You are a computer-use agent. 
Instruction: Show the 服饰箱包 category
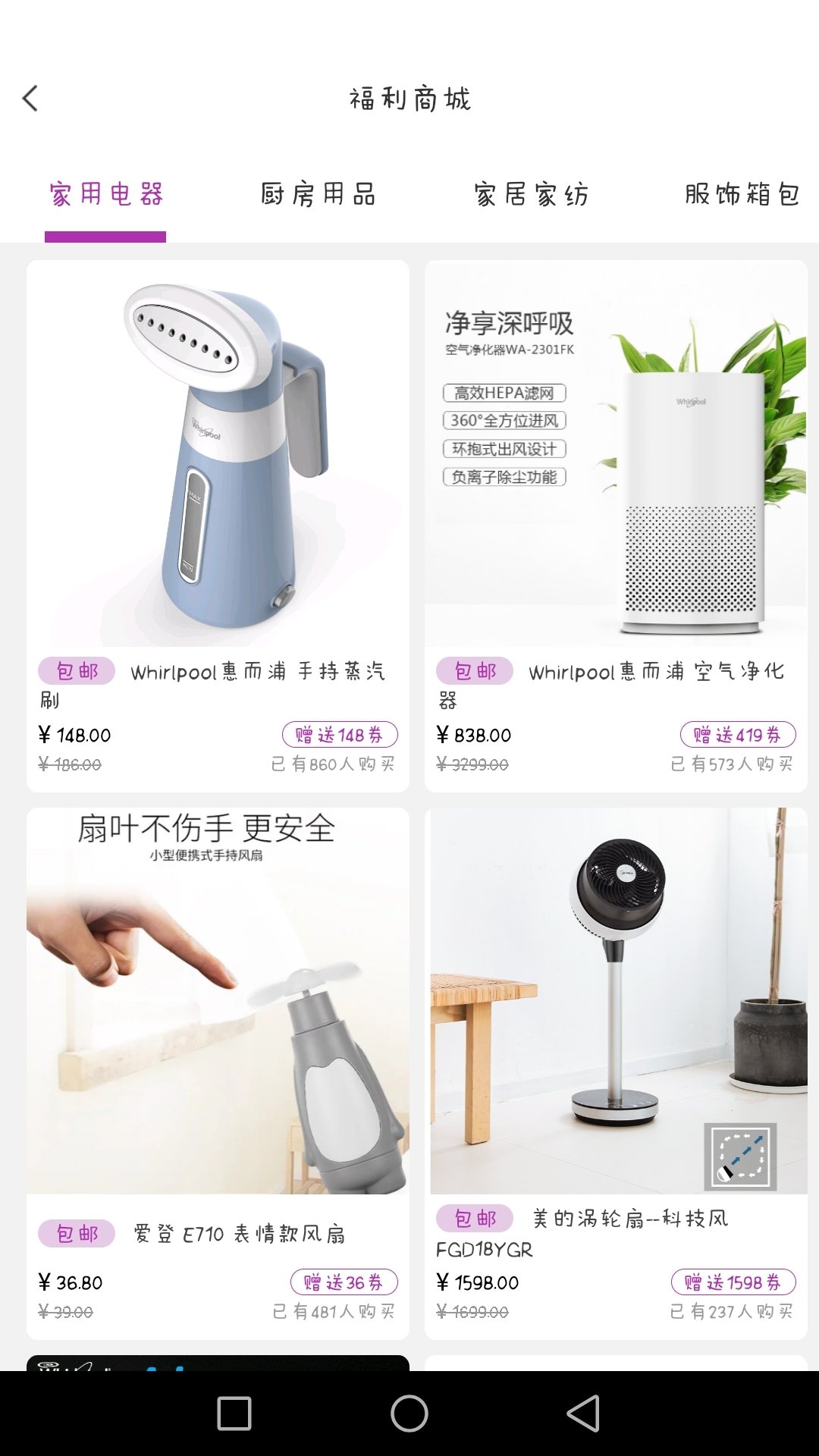pyautogui.click(x=742, y=195)
